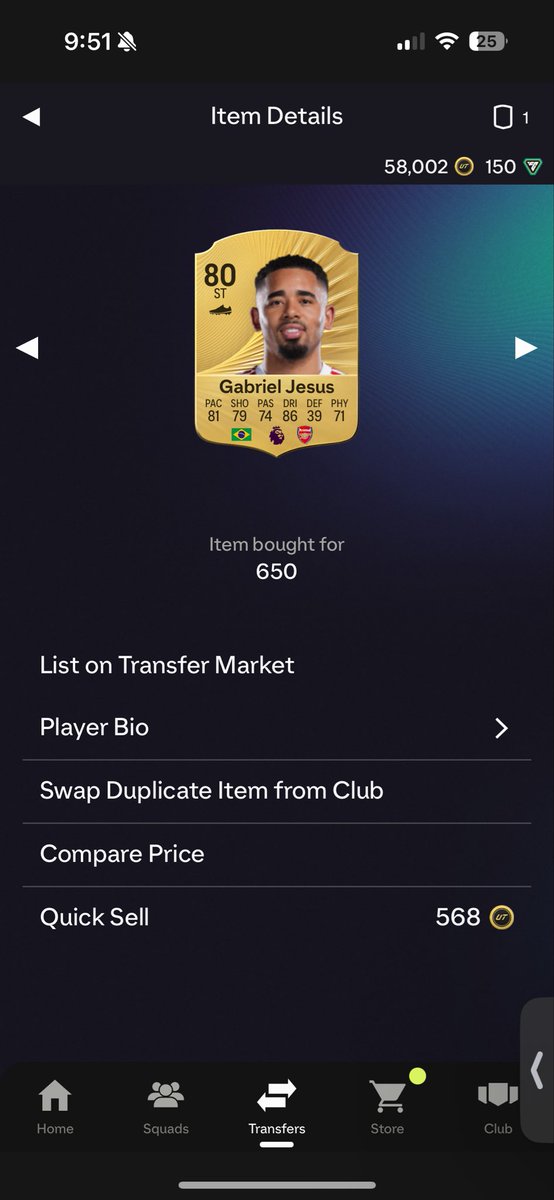Select Compare Price
554x1200 pixels.
pyautogui.click(x=277, y=854)
